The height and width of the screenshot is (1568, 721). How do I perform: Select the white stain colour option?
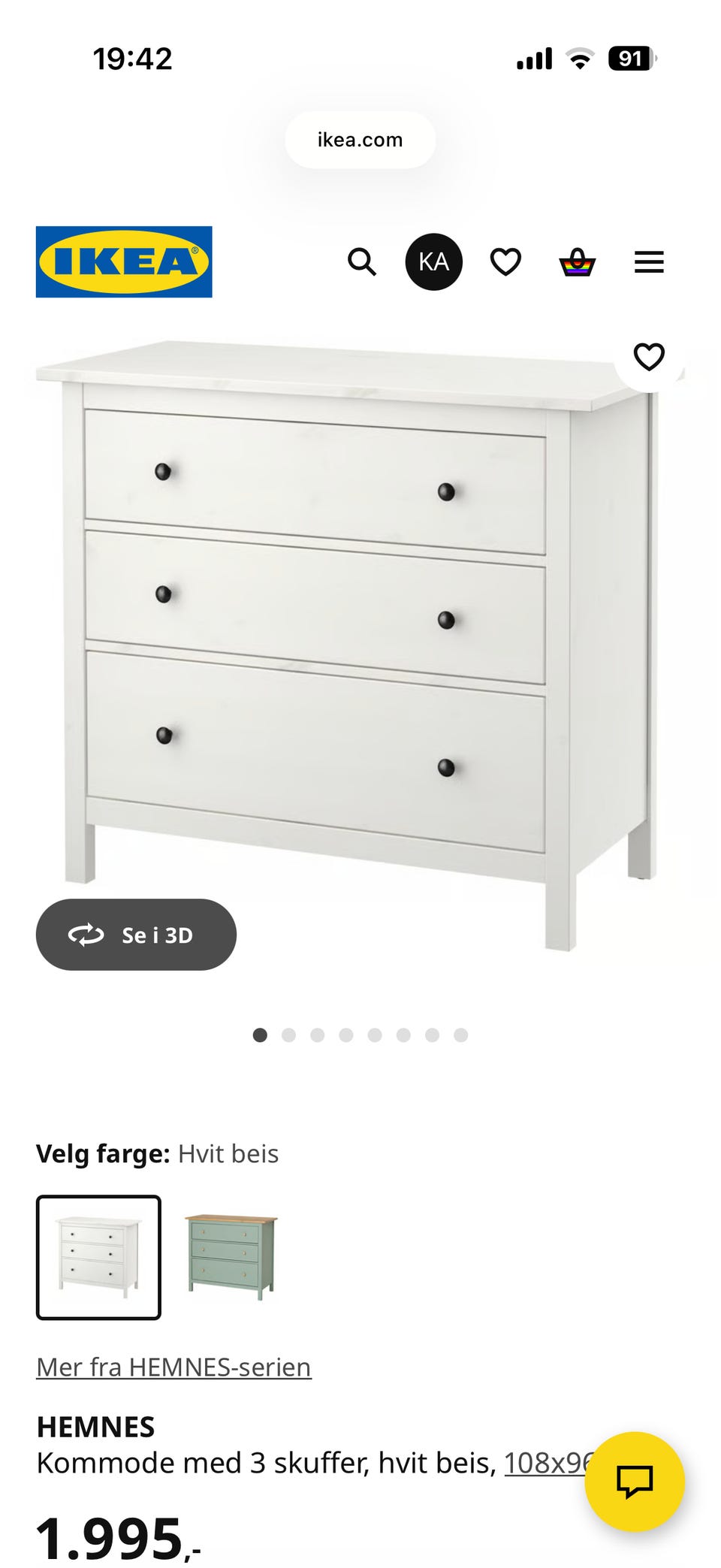[98, 1257]
